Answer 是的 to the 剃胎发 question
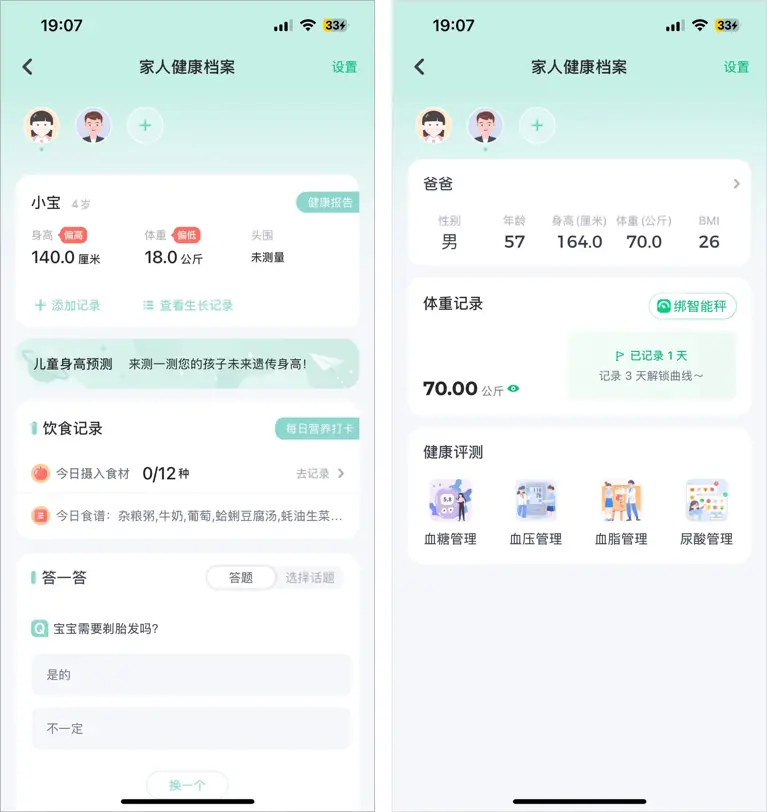 pyautogui.click(x=191, y=675)
